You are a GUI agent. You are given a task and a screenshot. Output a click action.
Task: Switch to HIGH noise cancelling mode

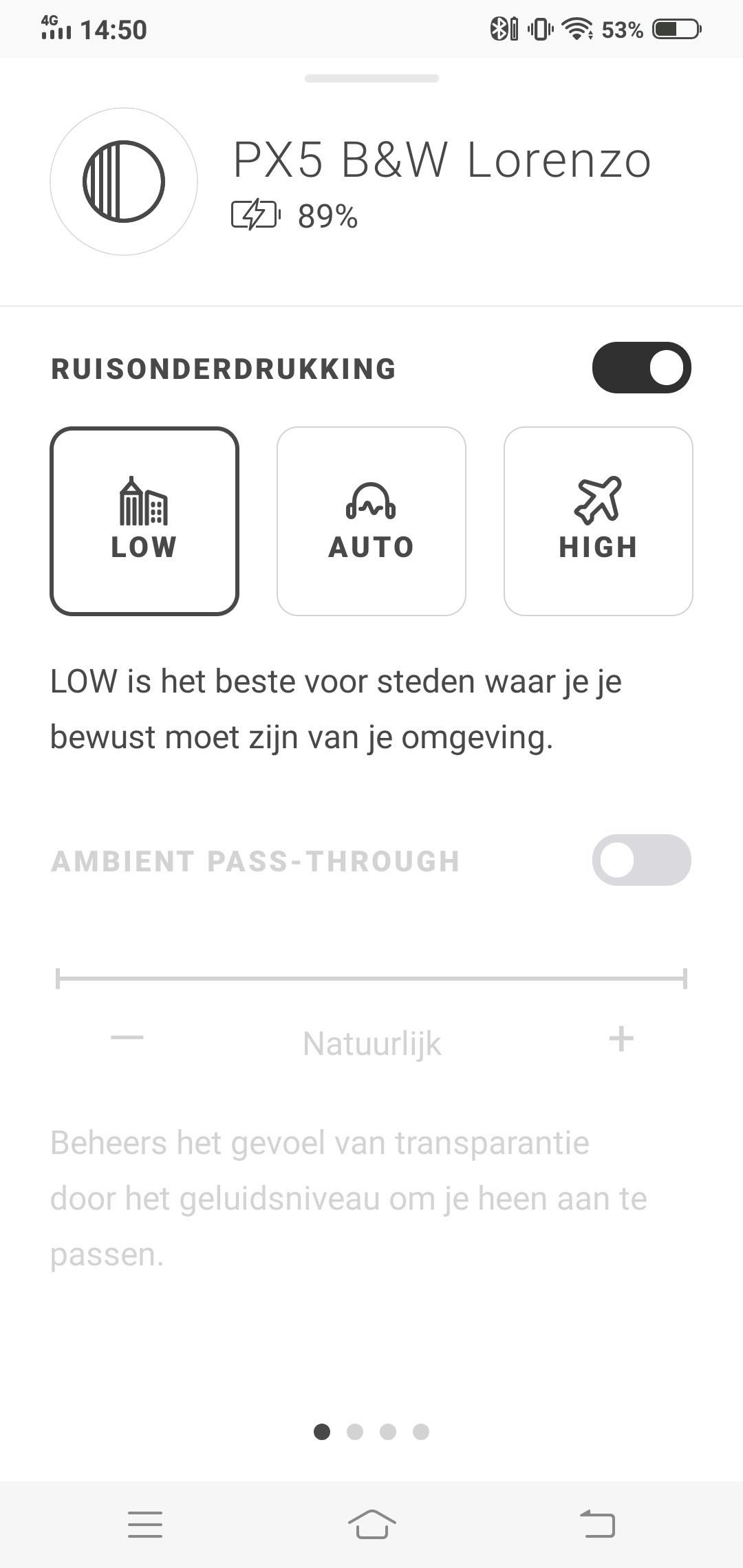coord(598,521)
